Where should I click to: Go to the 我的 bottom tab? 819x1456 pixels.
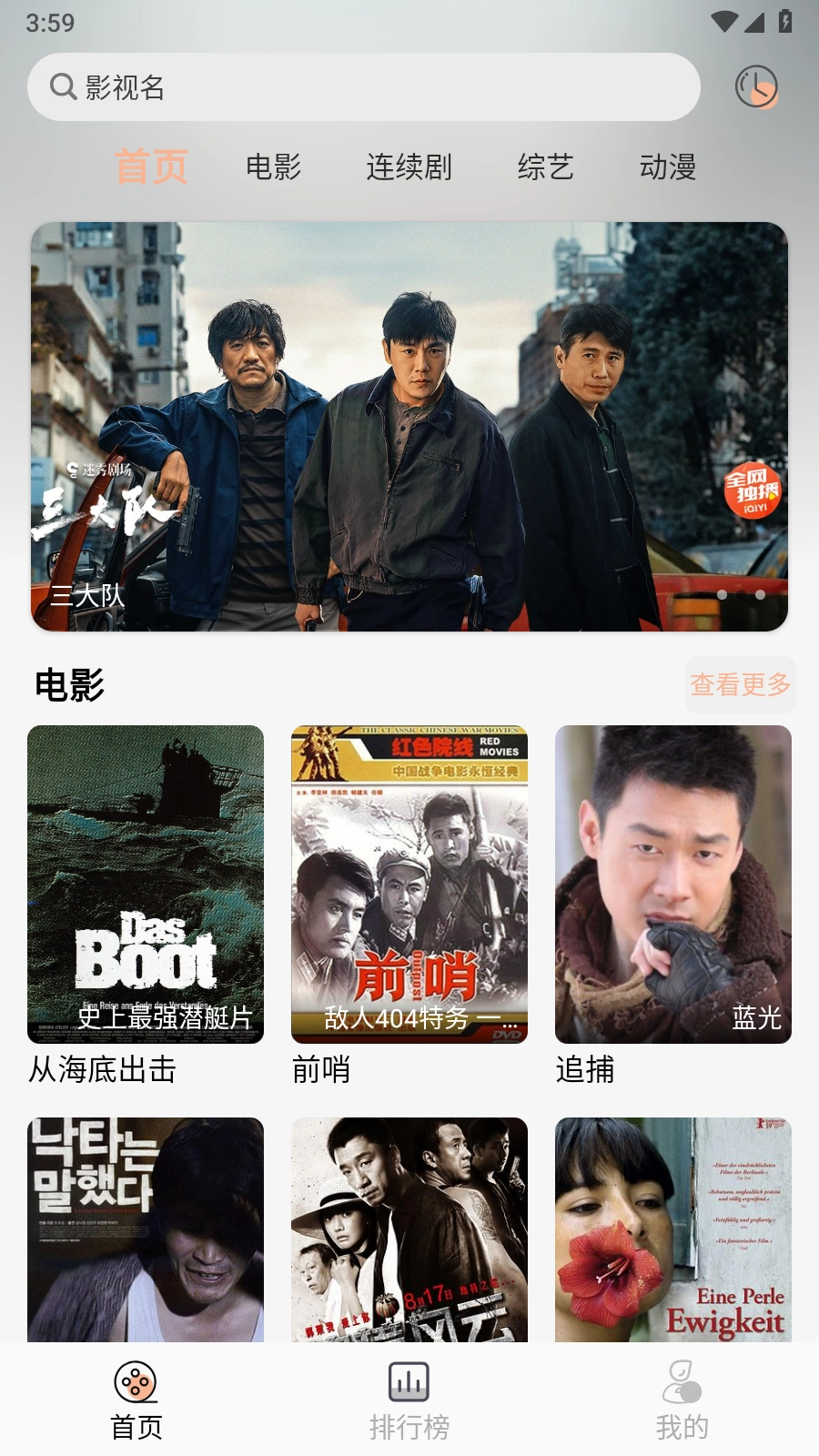click(x=682, y=1400)
